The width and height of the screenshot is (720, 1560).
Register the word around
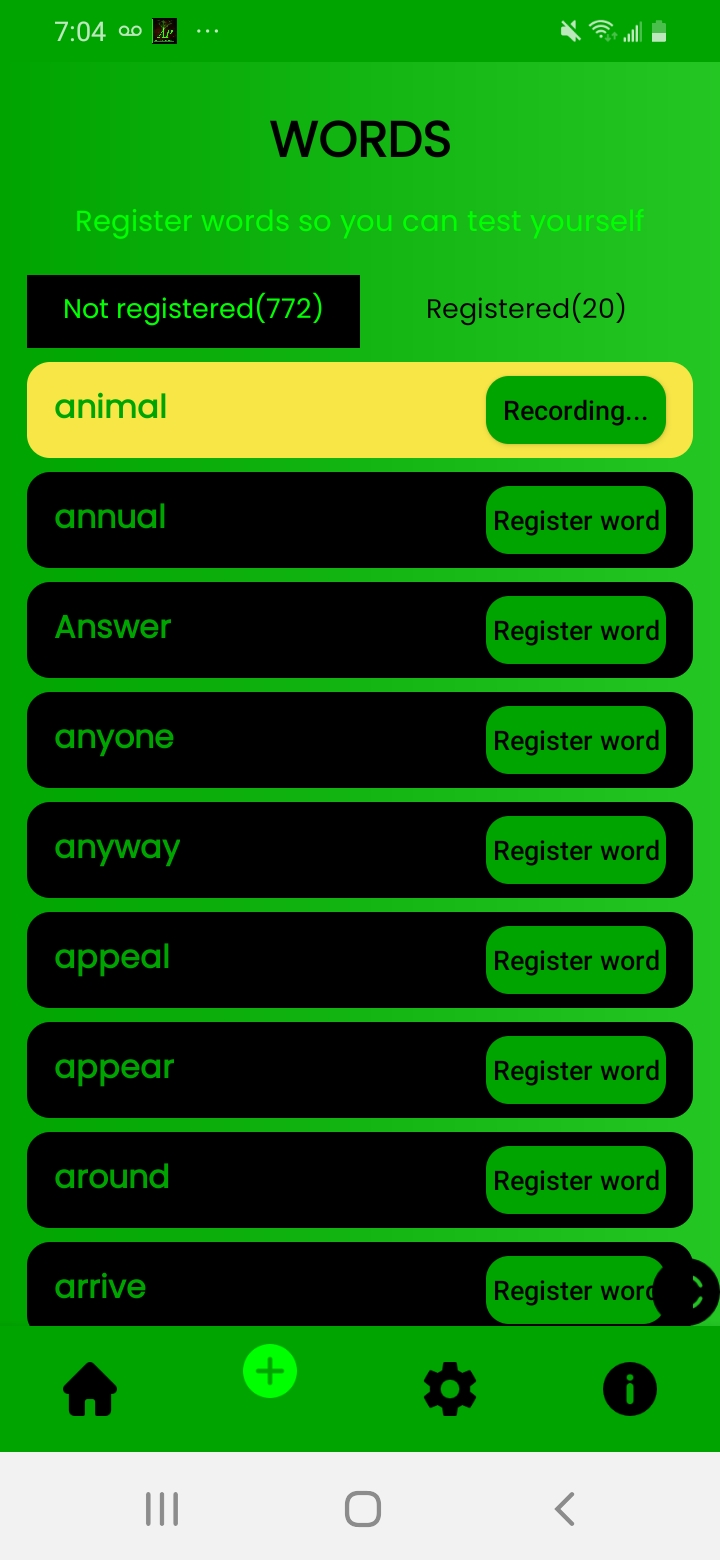[x=576, y=1180]
